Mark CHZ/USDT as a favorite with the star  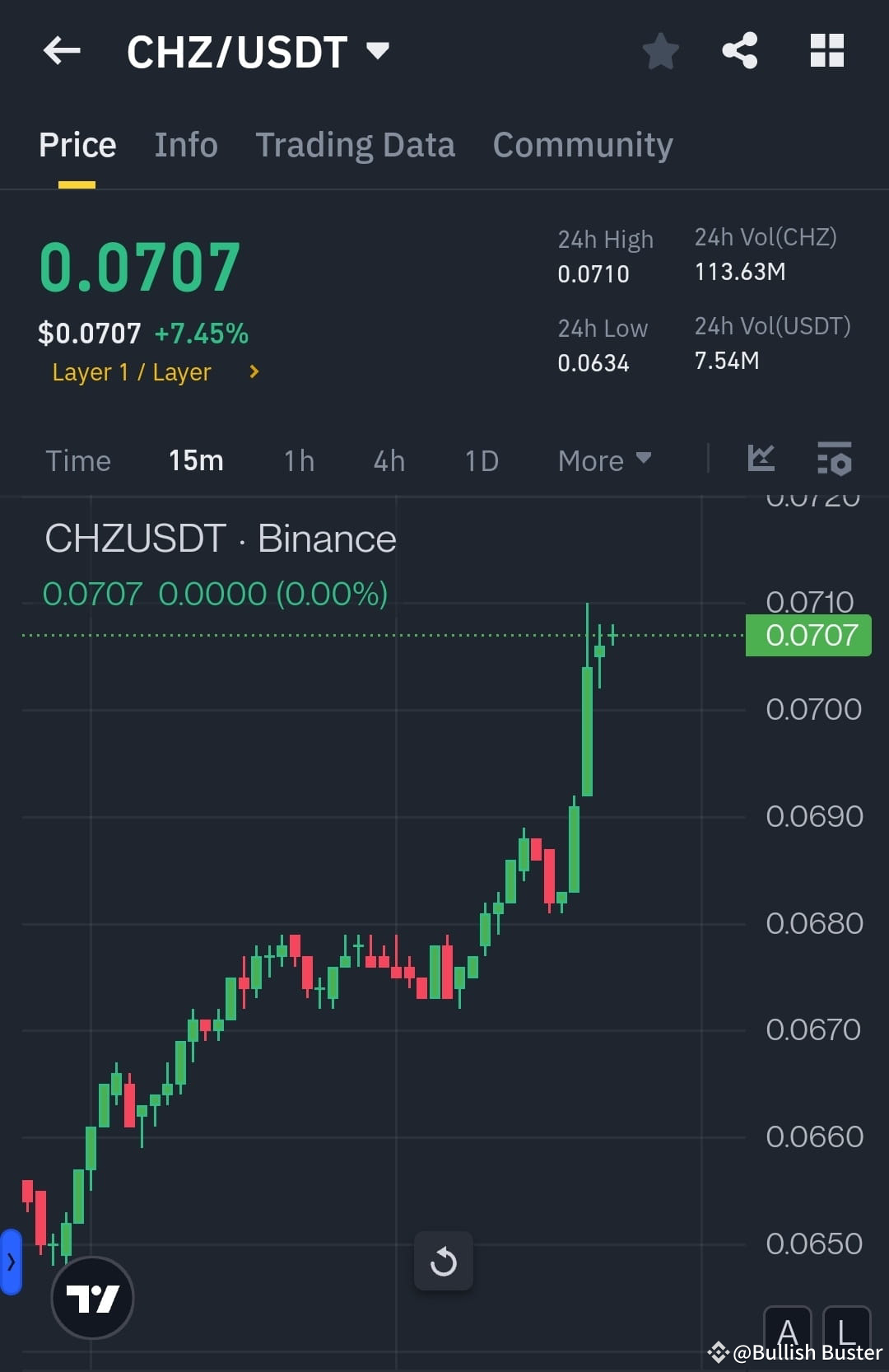pos(661,51)
